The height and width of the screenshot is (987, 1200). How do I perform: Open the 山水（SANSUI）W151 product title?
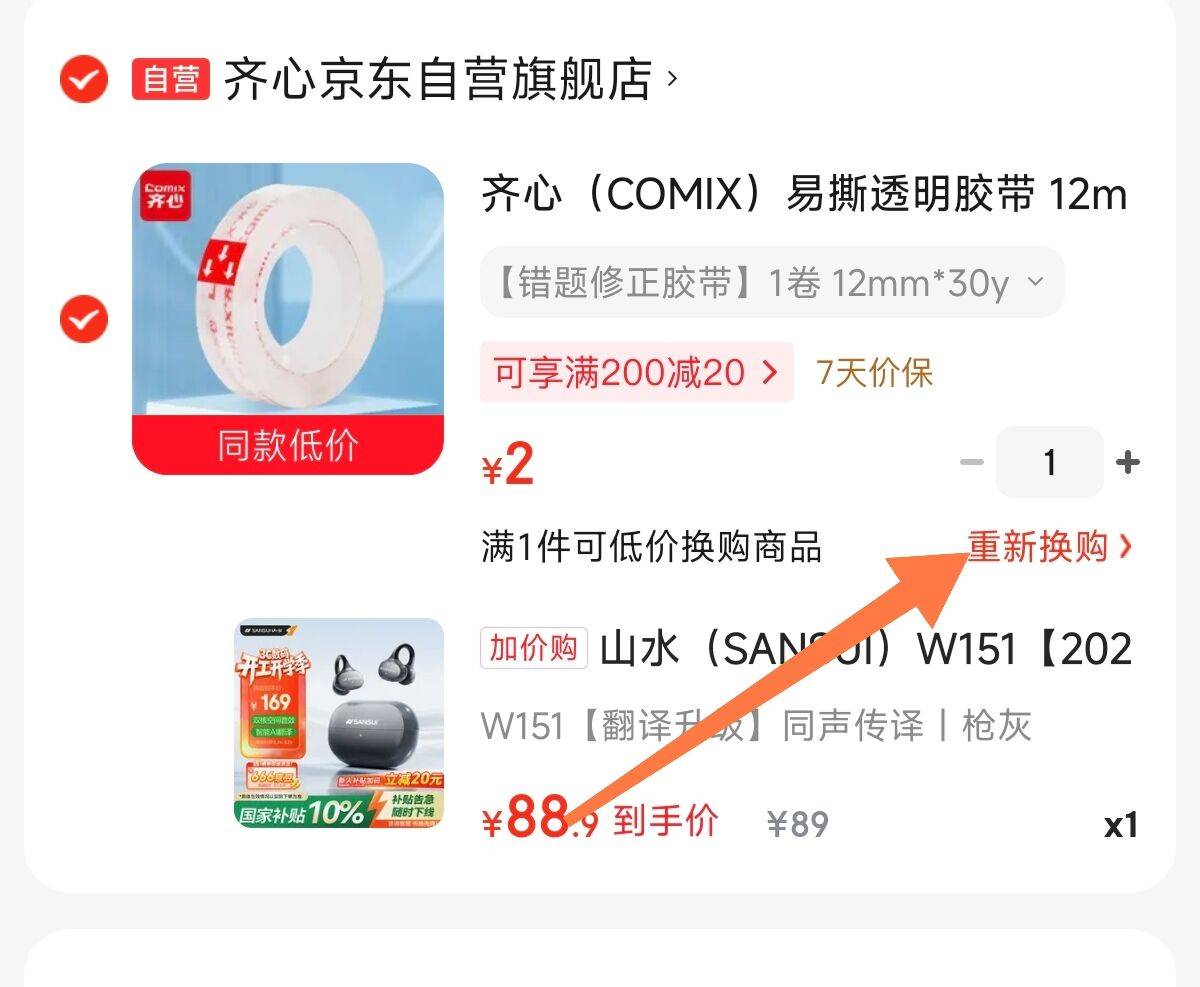pos(865,650)
